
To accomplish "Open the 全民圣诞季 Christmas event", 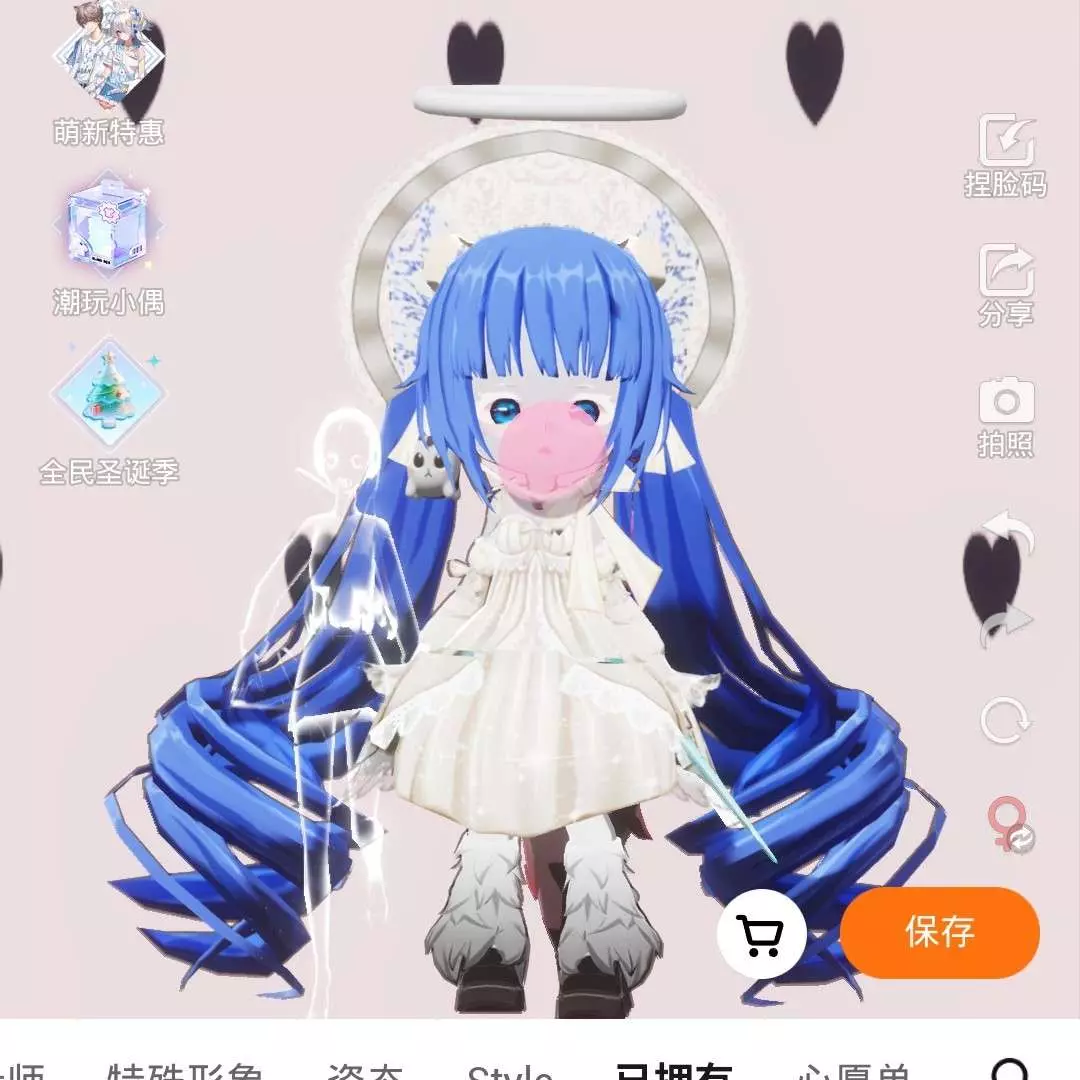I will coord(108,410).
